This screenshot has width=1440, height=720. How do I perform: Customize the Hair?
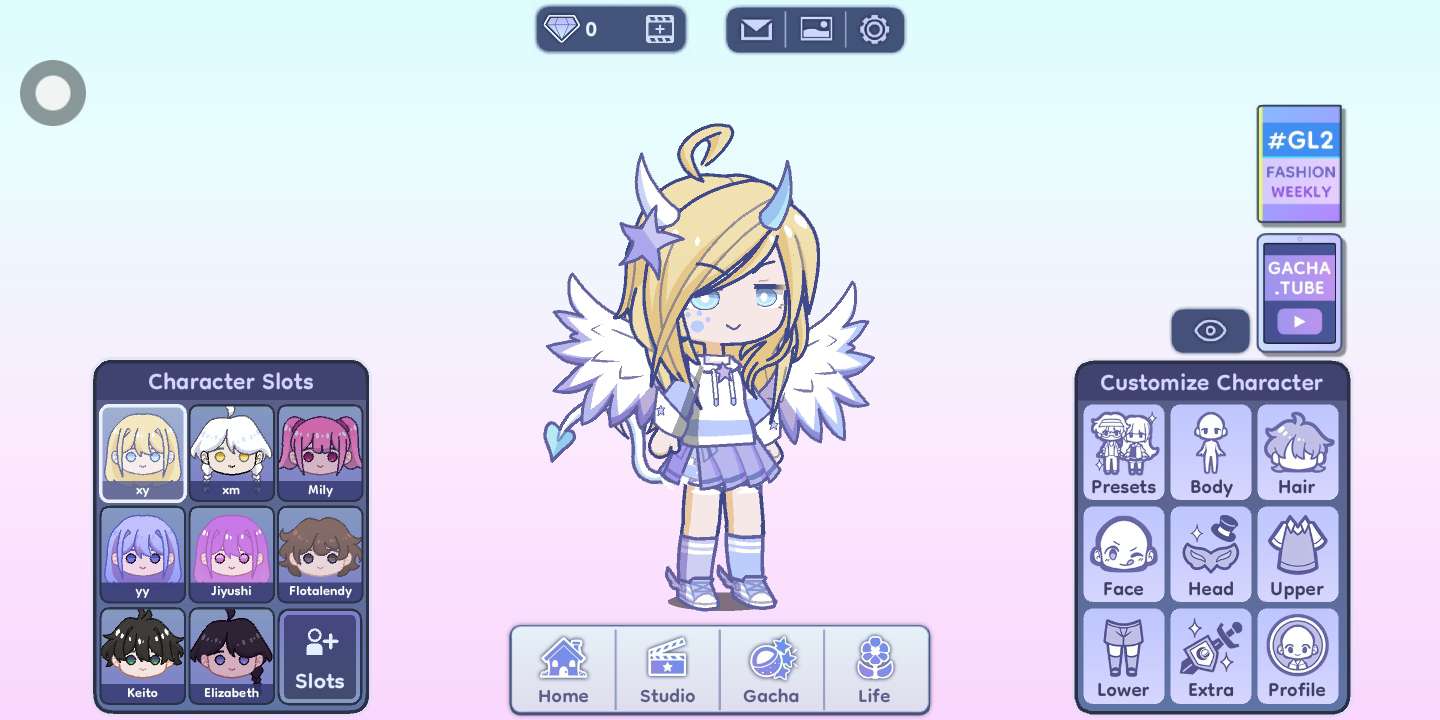coord(1297,452)
